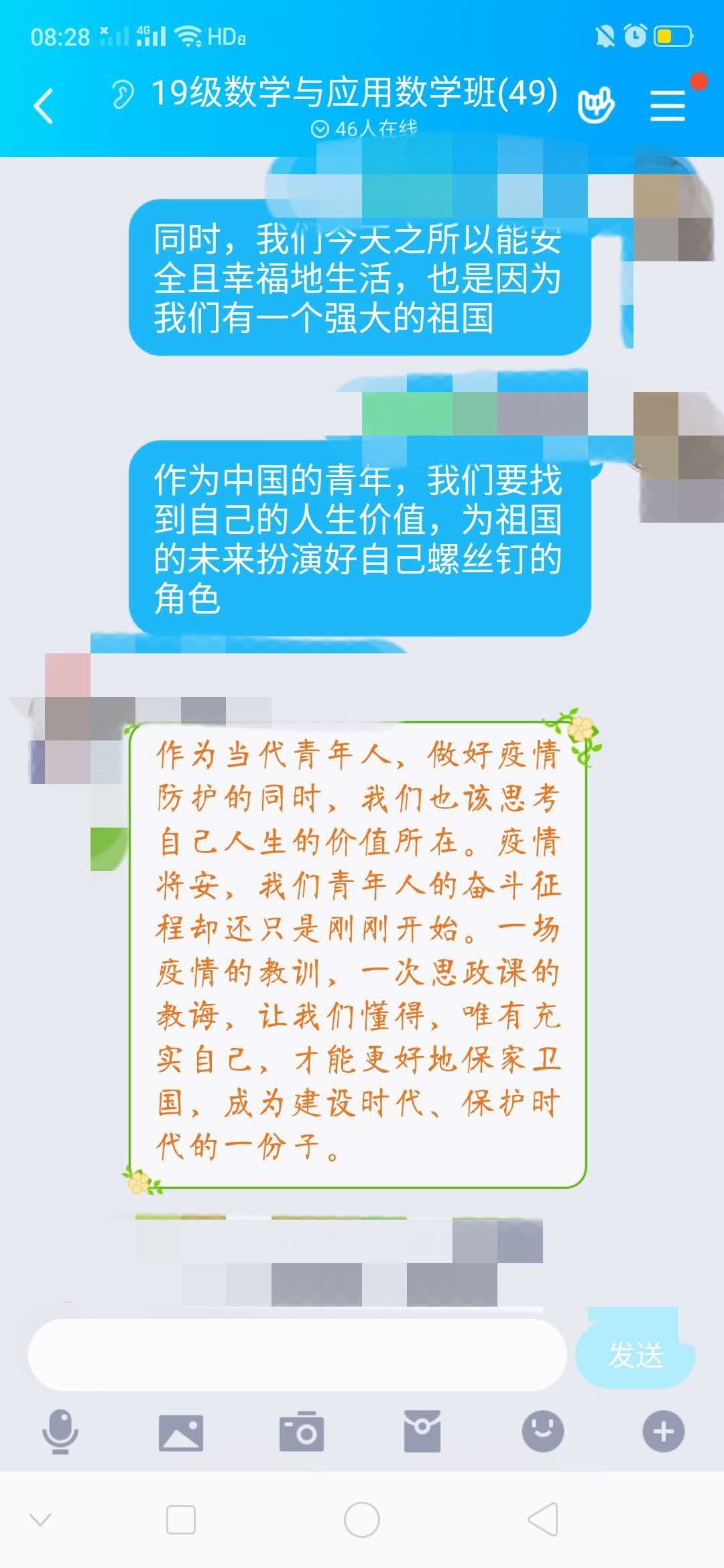Tap the system home button

click(362, 1520)
